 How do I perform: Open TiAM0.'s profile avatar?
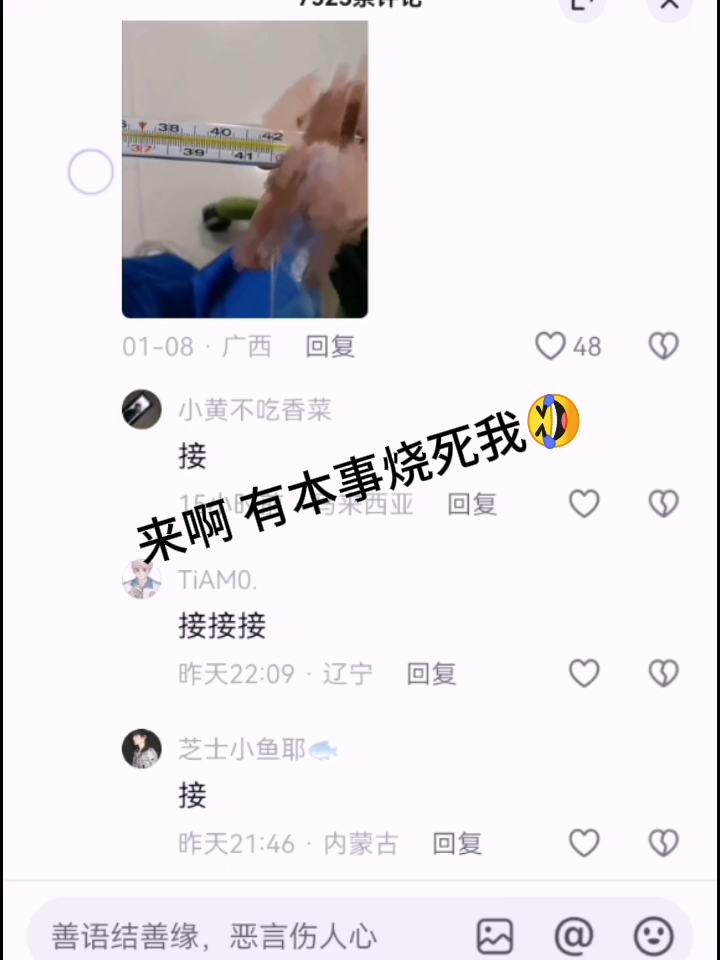pyautogui.click(x=141, y=579)
